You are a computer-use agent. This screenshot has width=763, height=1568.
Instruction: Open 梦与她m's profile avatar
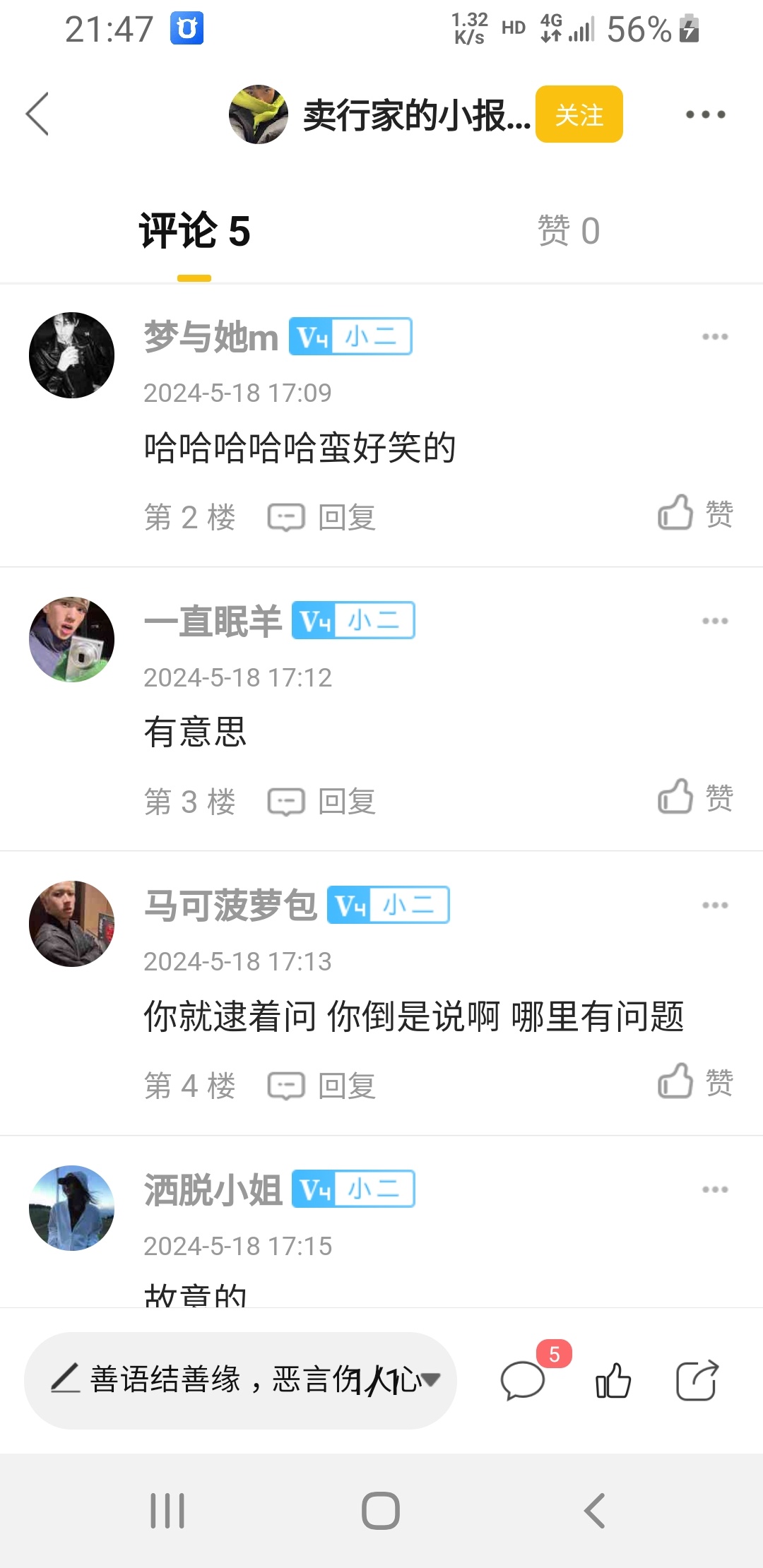[x=71, y=355]
